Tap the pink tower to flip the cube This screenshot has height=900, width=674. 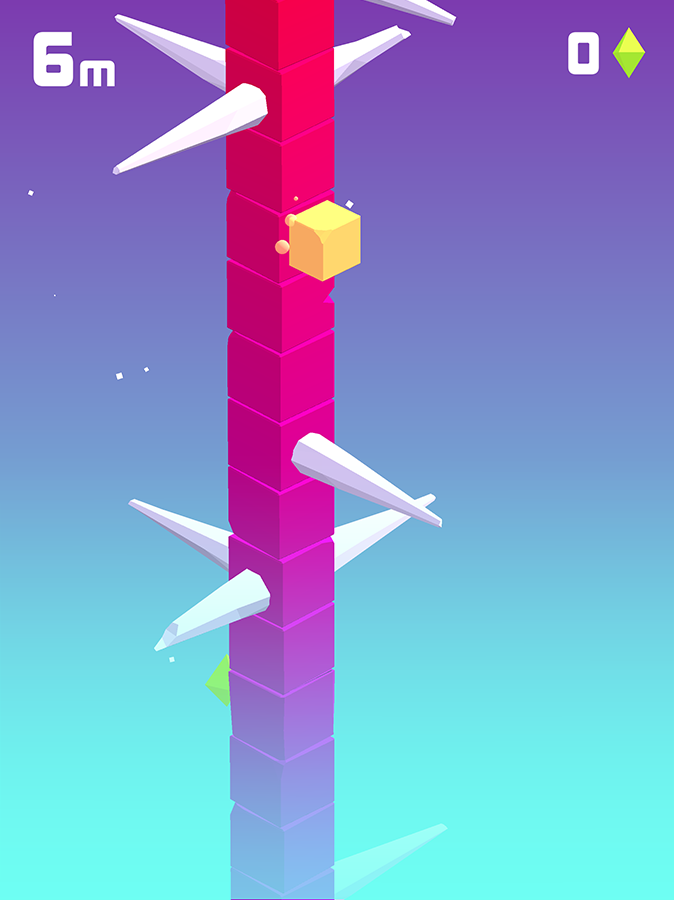click(280, 370)
